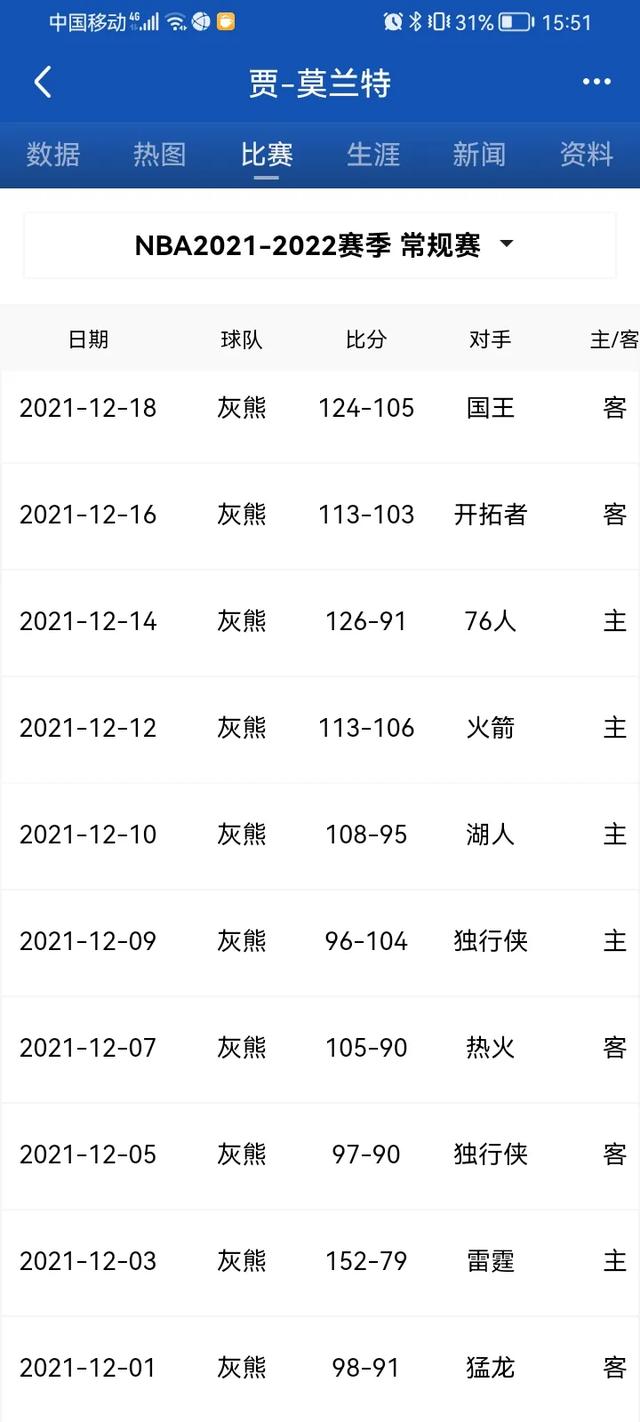The height and width of the screenshot is (1422, 640).
Task: View the 2021-12-10 game against 湖人
Action: 320,835
